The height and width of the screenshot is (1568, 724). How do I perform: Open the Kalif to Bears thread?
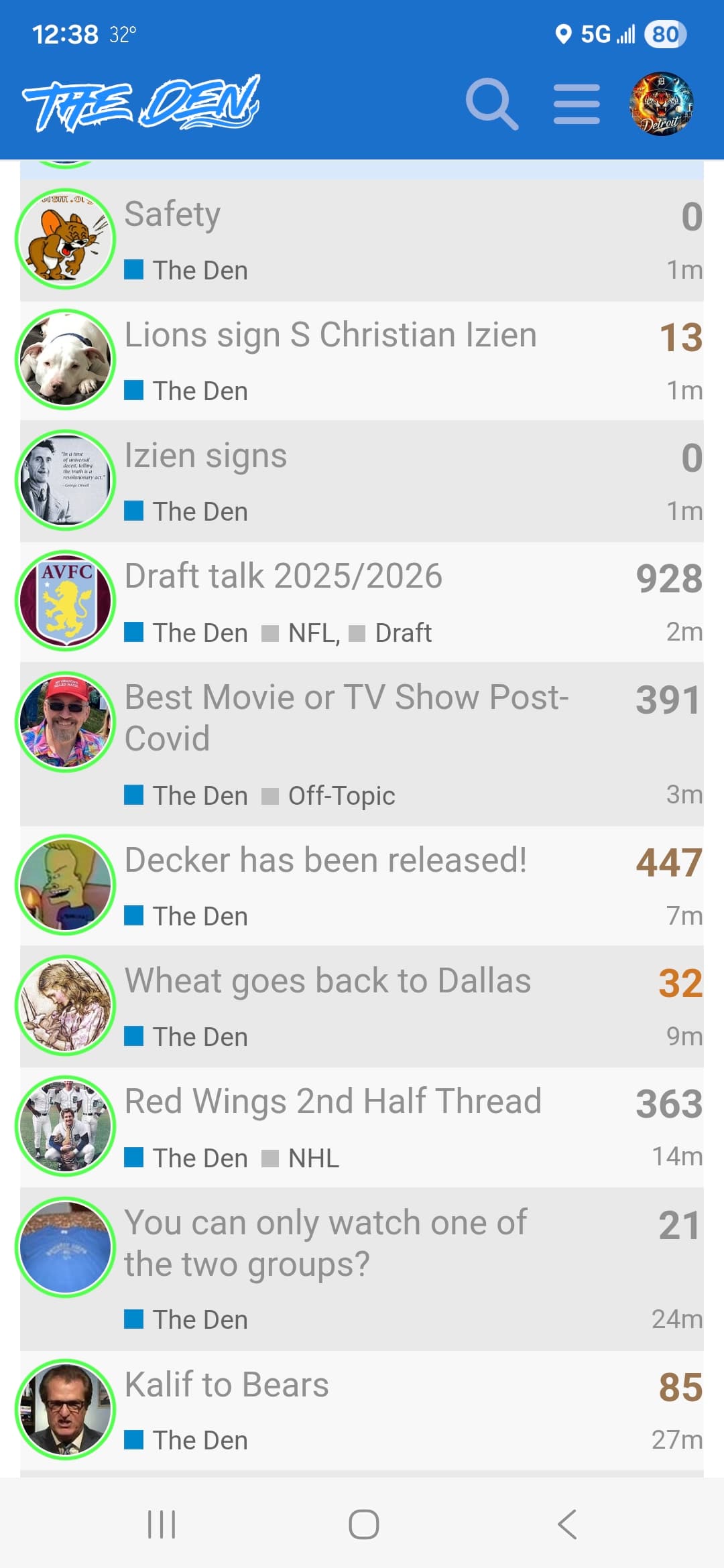[227, 1385]
